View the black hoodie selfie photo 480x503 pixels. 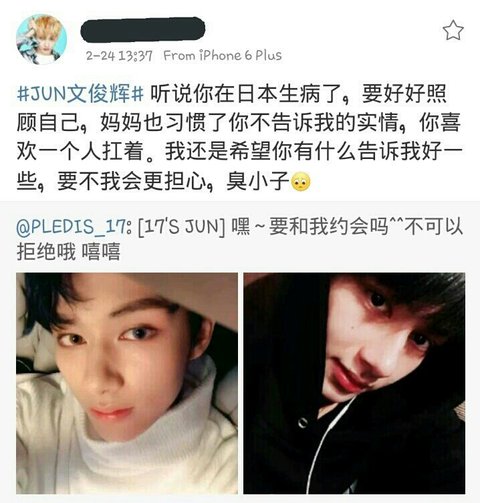354,383
